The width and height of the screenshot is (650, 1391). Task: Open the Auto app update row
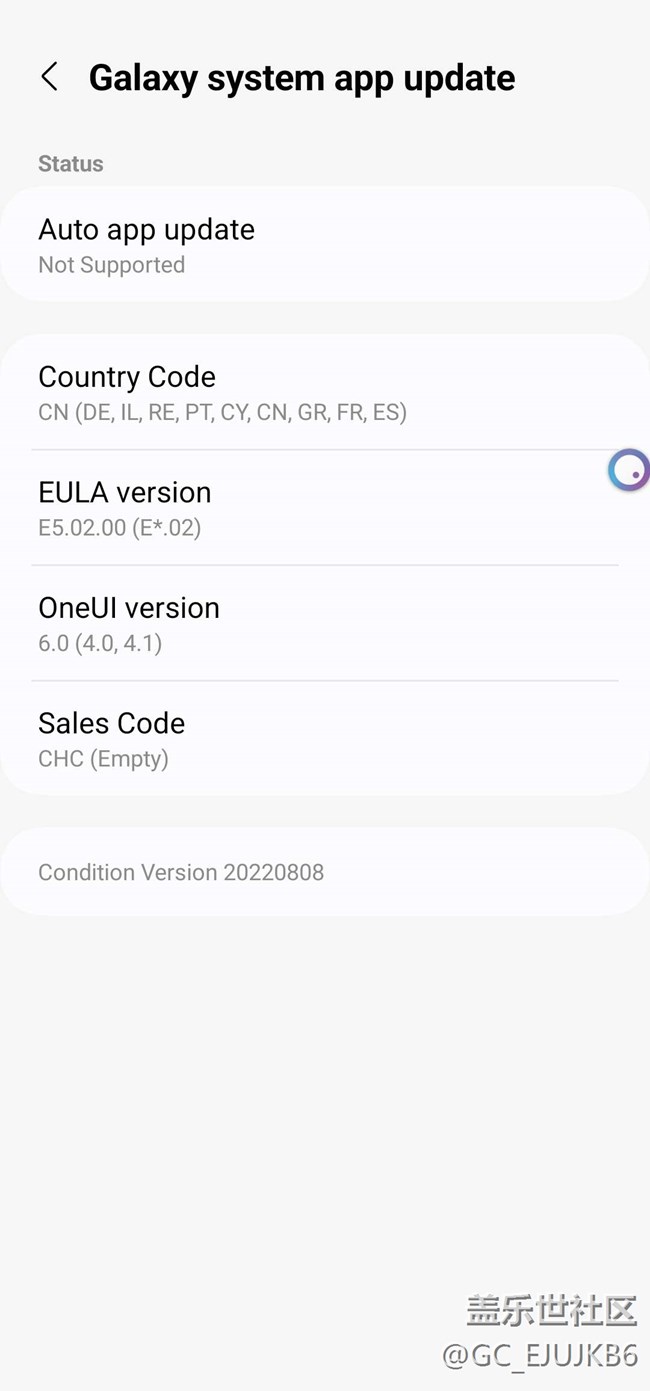click(x=325, y=245)
